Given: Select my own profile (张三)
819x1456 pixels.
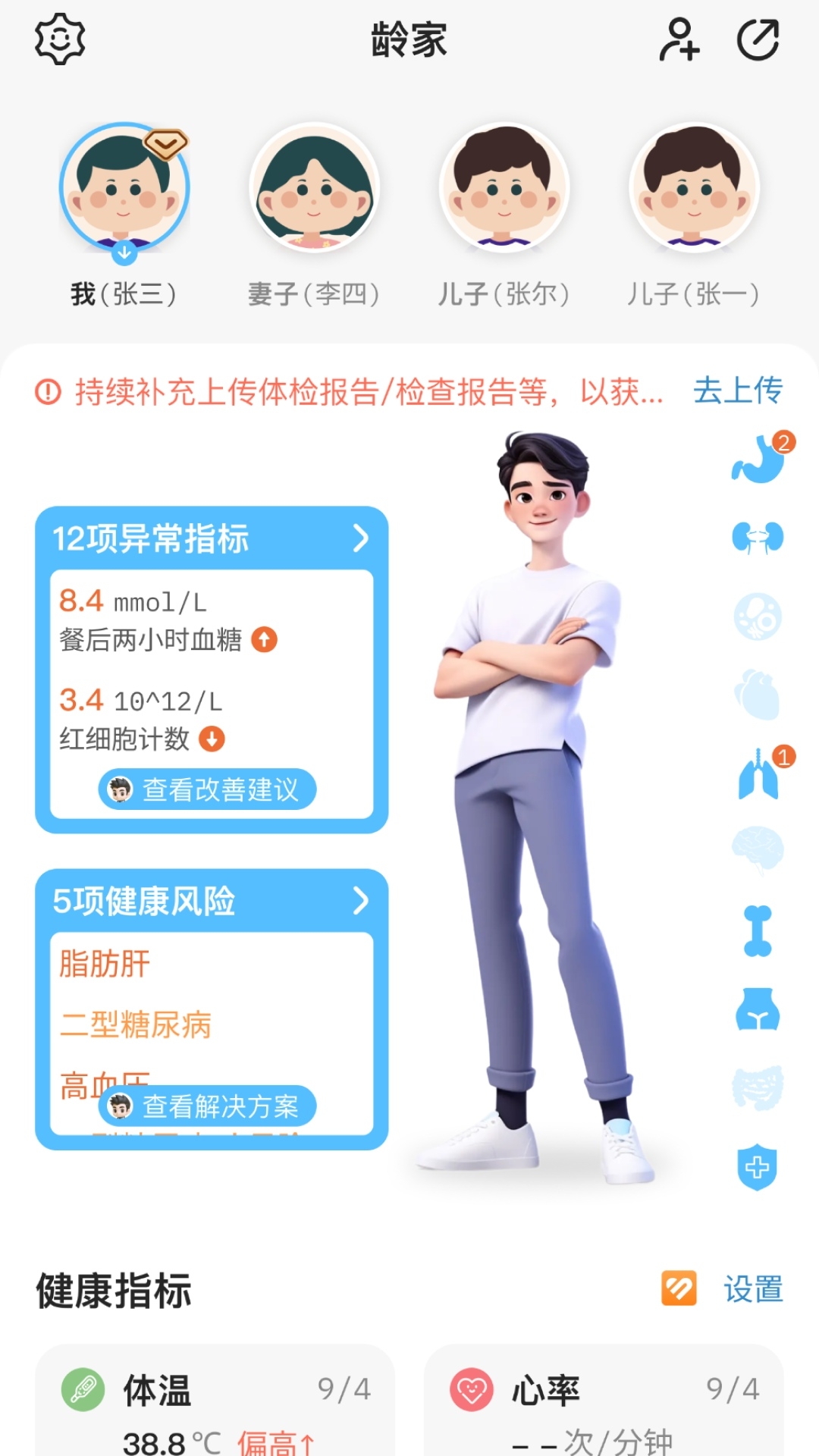Looking at the screenshot, I should [x=124, y=188].
